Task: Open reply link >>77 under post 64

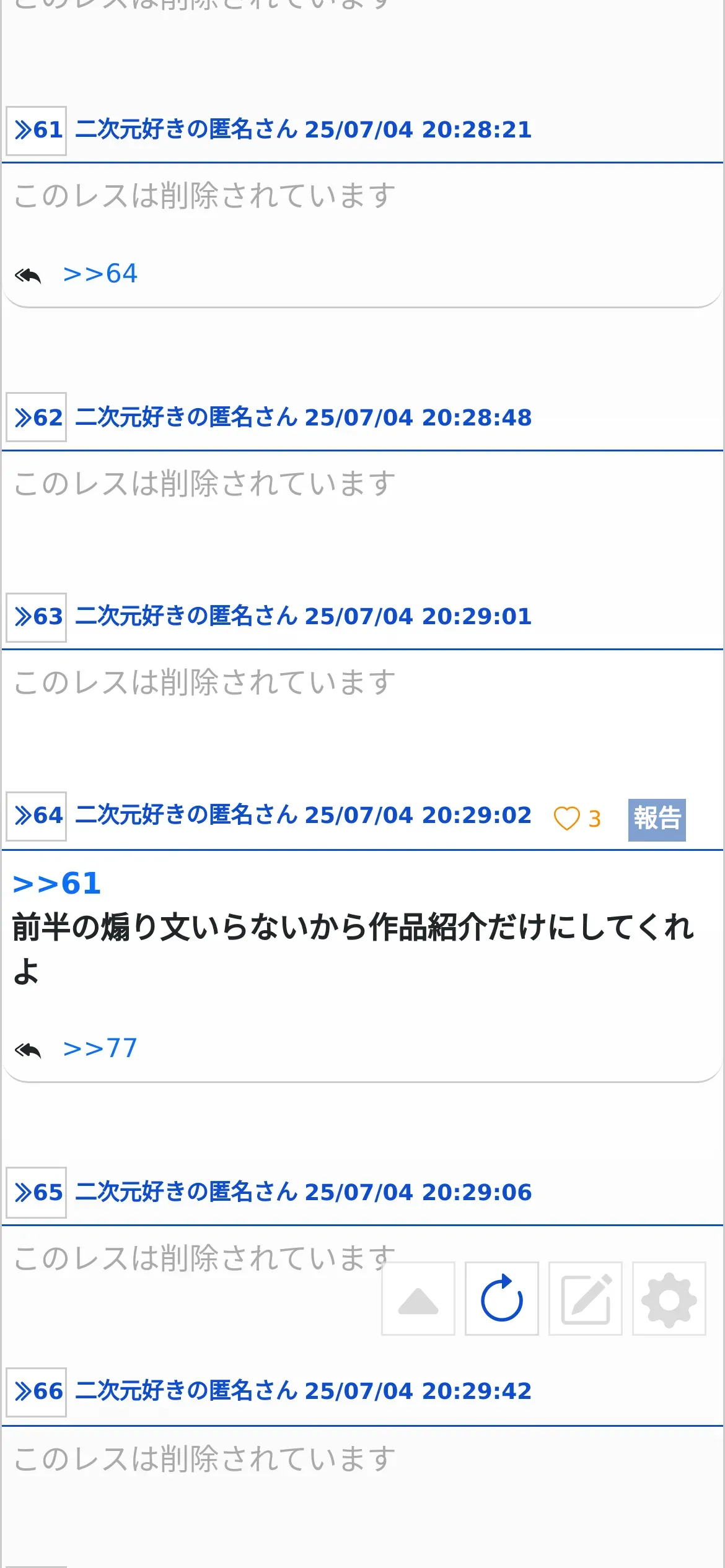Action: pos(100,1048)
